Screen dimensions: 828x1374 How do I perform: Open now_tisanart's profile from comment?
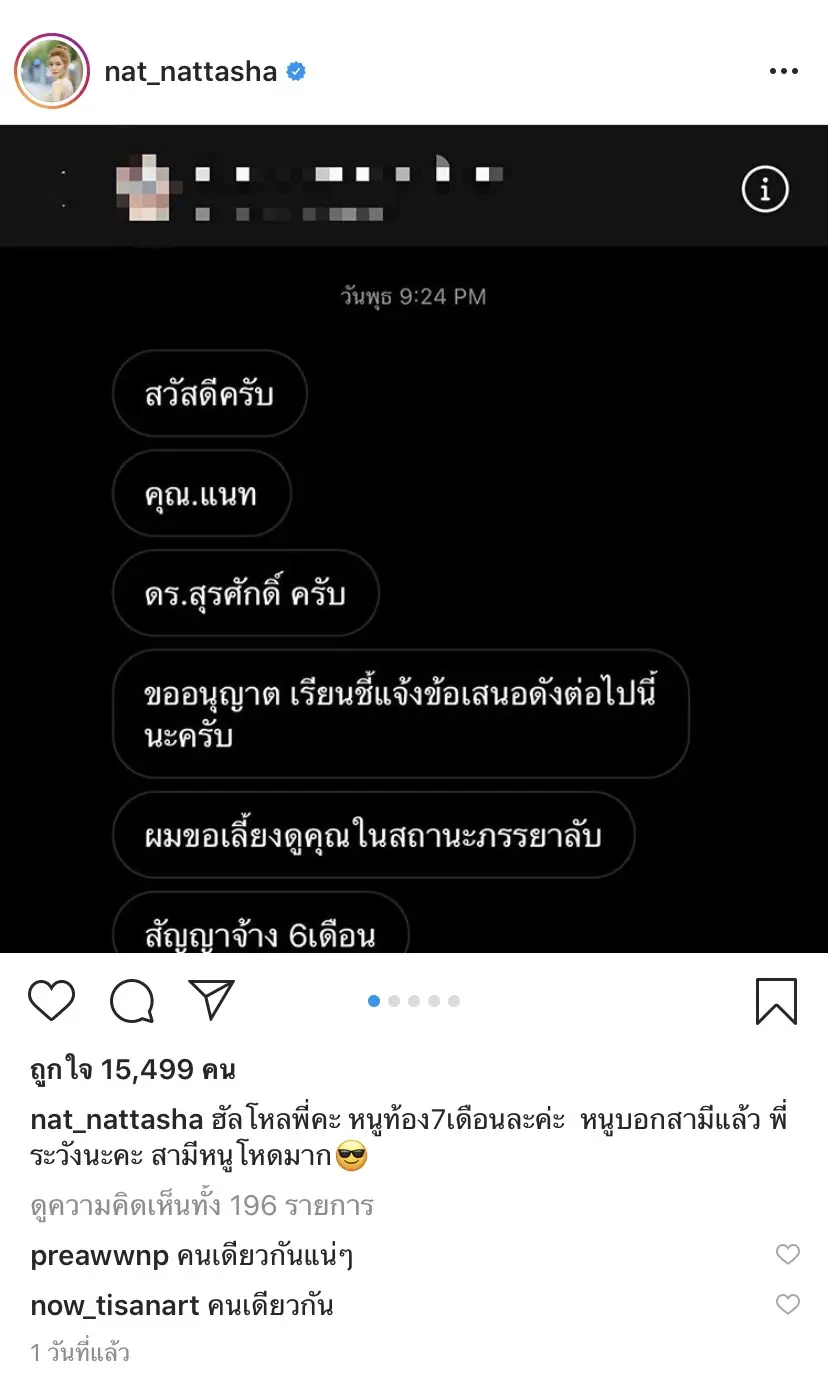tap(115, 1305)
